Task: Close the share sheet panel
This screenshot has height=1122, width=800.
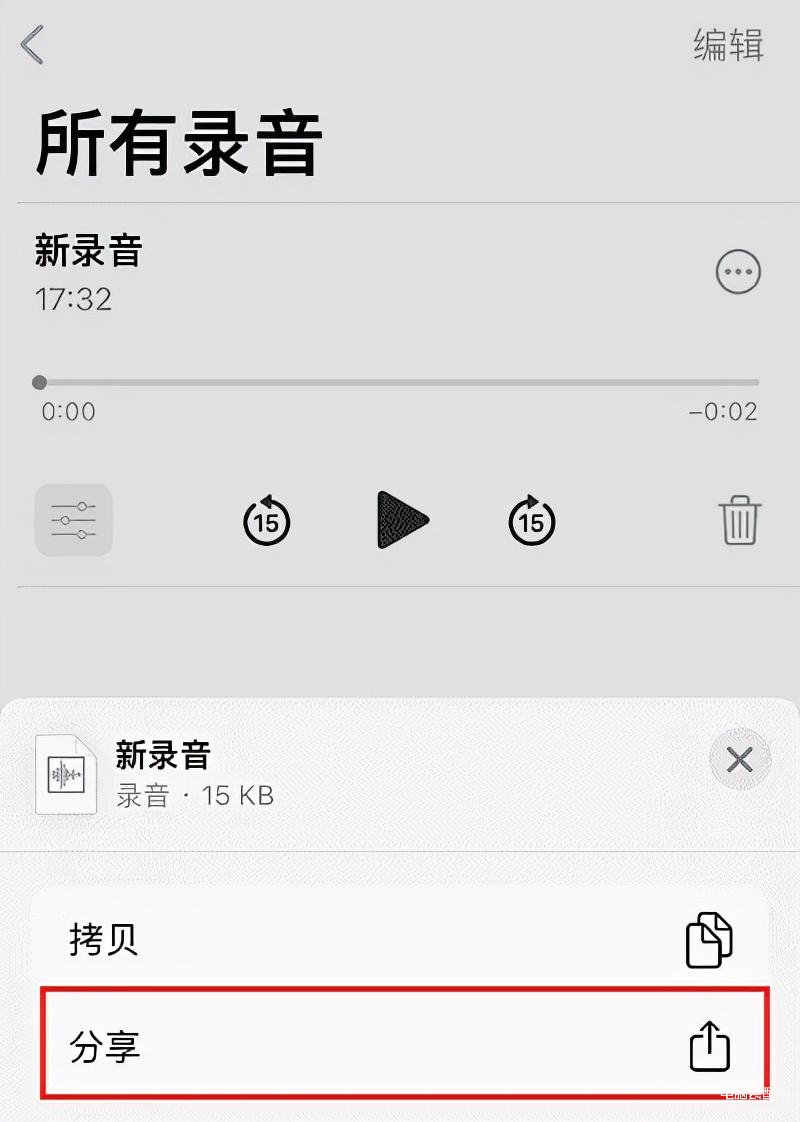Action: point(739,761)
